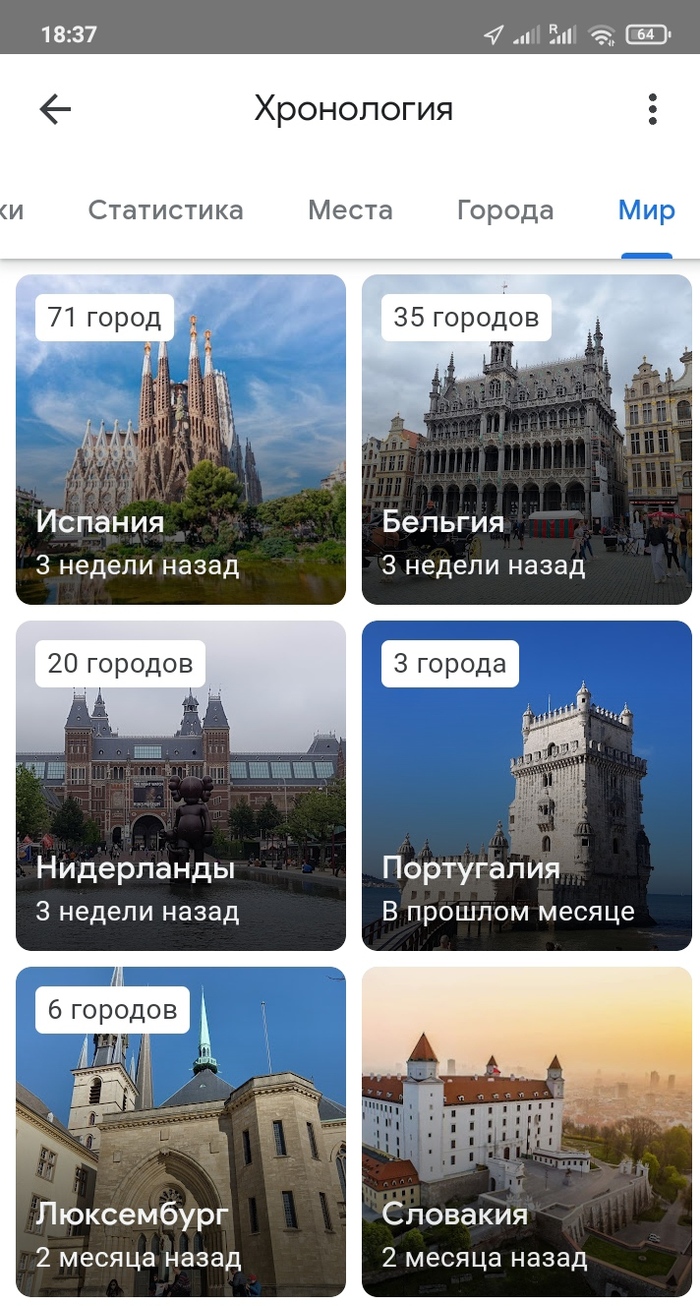Open the Люксембург card

(181, 1131)
